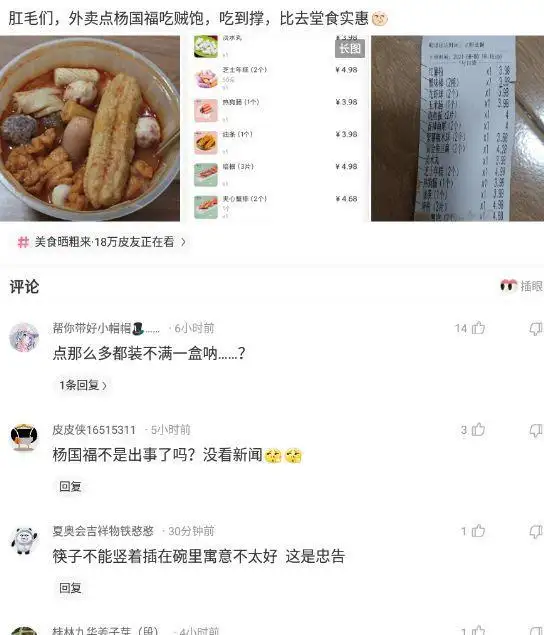The height and width of the screenshot is (635, 544).
Task: Open avatar of 帮你带好小帽帽
Action: tap(24, 337)
